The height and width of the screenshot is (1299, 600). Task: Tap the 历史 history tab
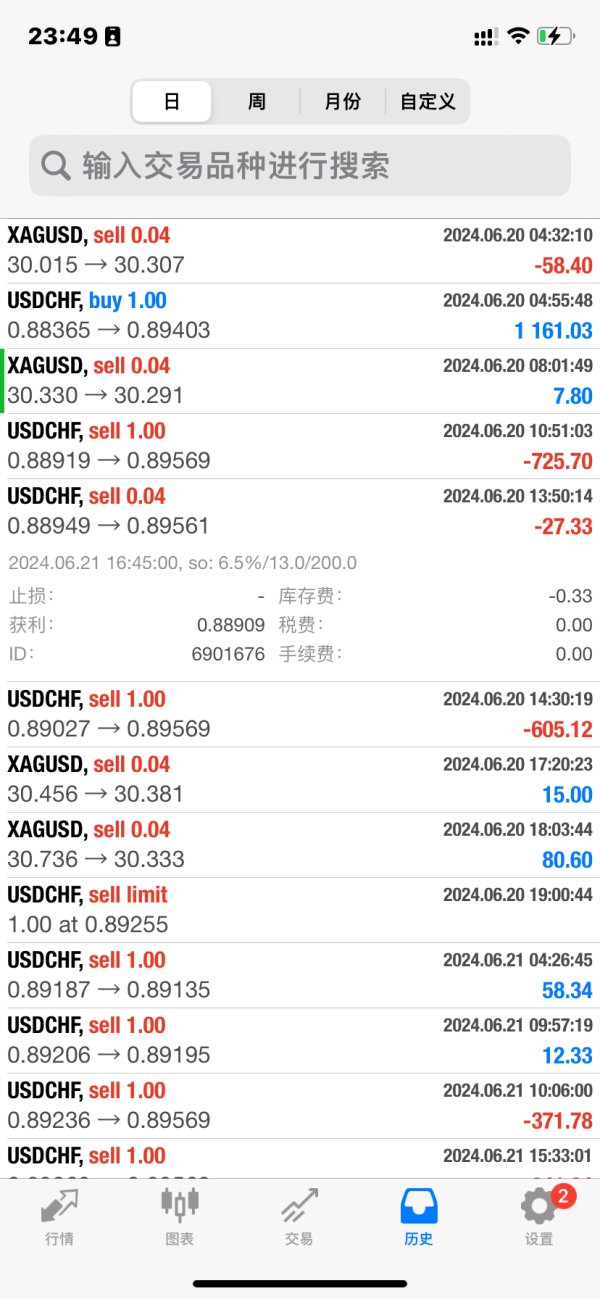pos(419,1217)
